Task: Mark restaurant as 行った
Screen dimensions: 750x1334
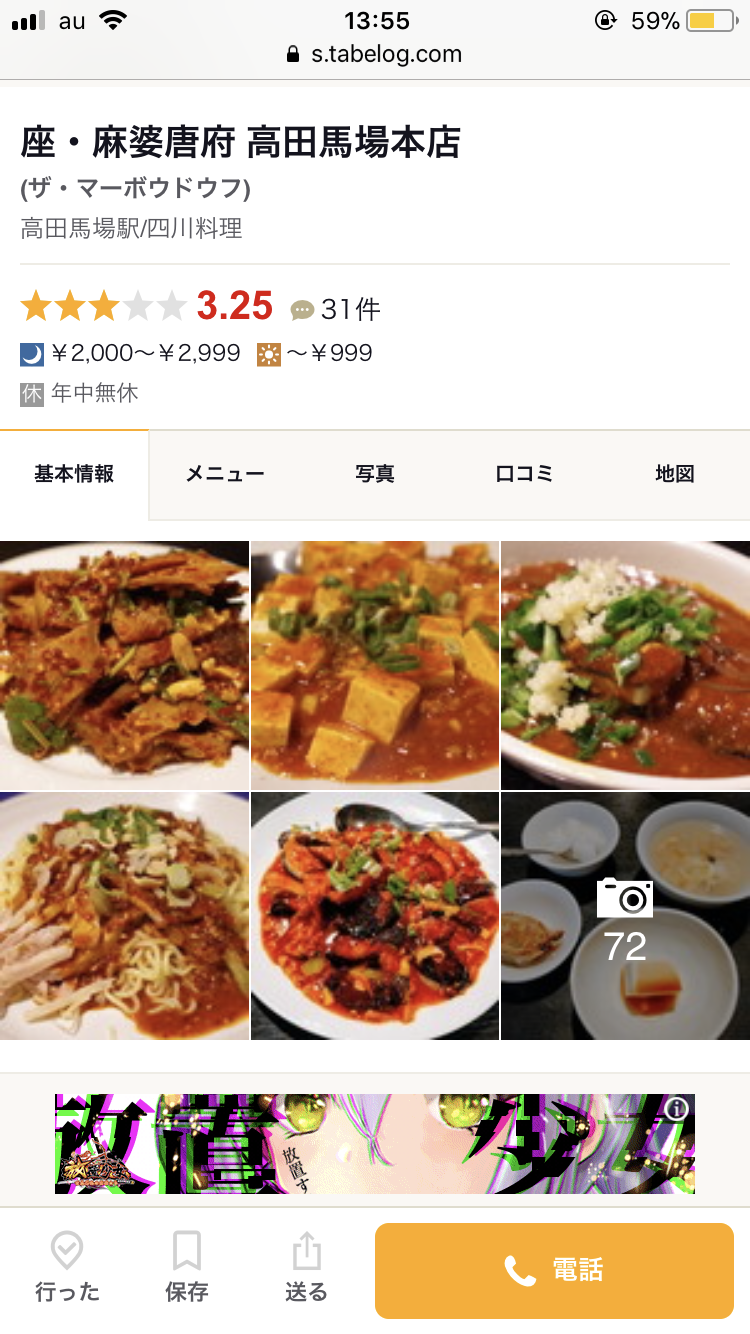Action: tap(67, 1267)
